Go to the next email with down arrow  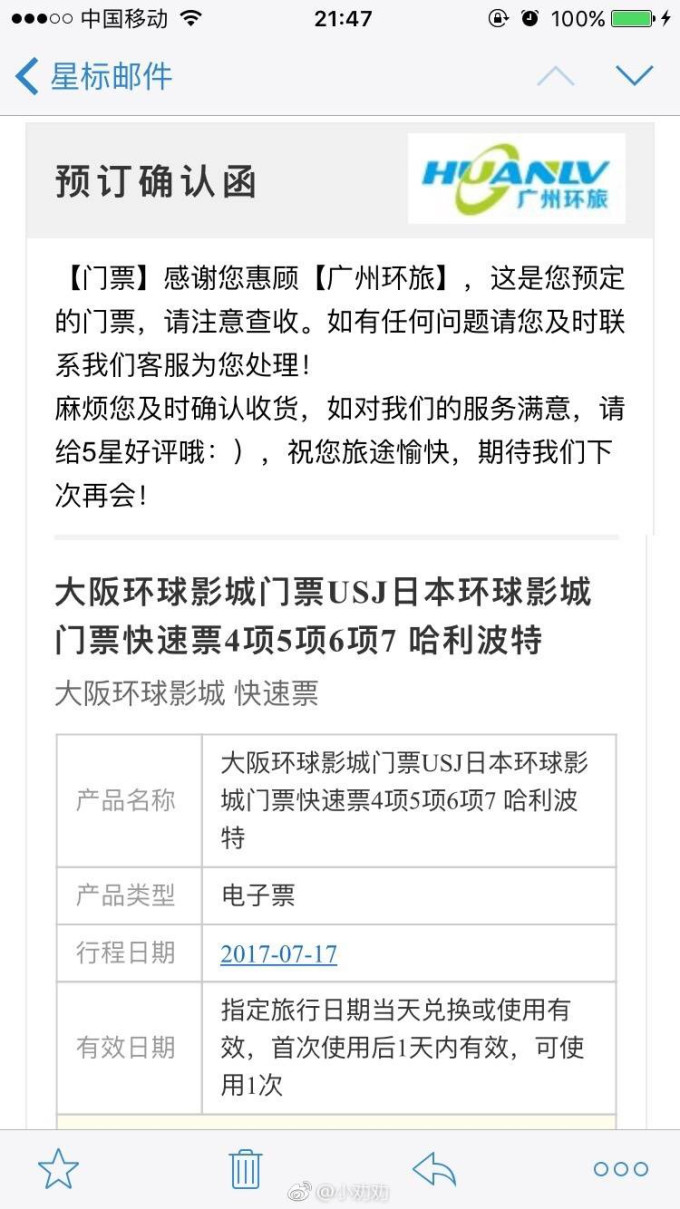click(634, 75)
